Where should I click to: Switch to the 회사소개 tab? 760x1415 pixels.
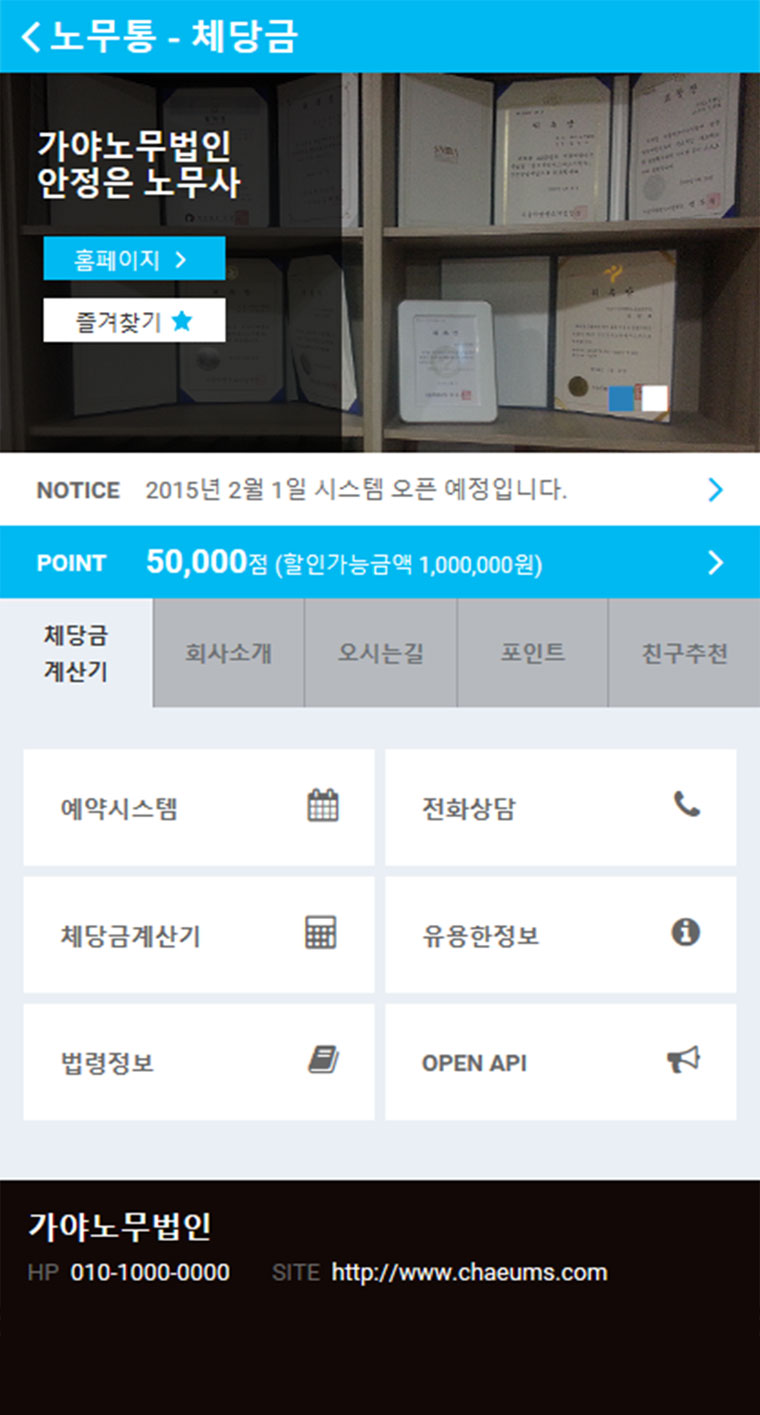[228, 654]
